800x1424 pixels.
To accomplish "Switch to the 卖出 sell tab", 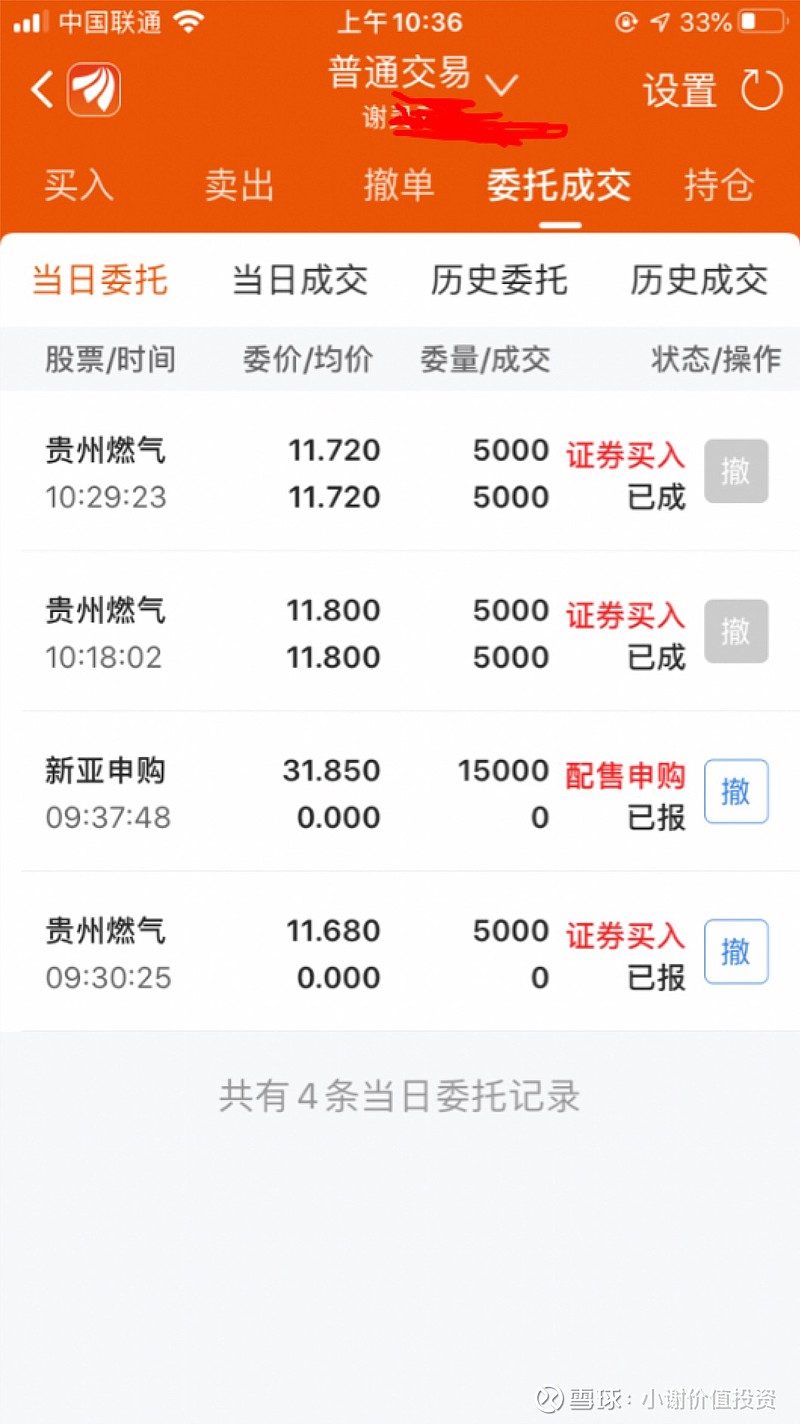I will tap(238, 186).
